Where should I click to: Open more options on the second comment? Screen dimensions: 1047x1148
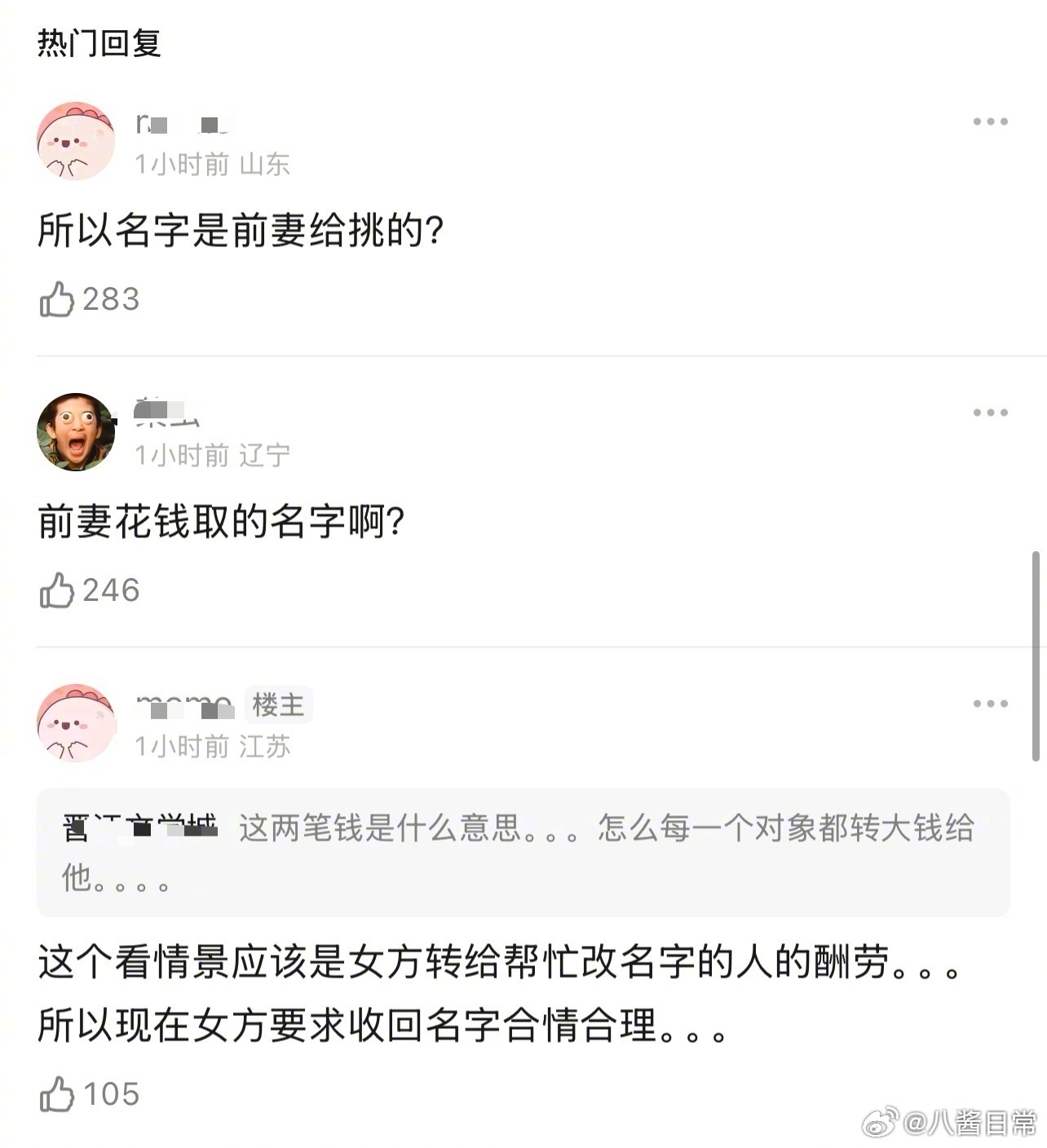(x=989, y=413)
